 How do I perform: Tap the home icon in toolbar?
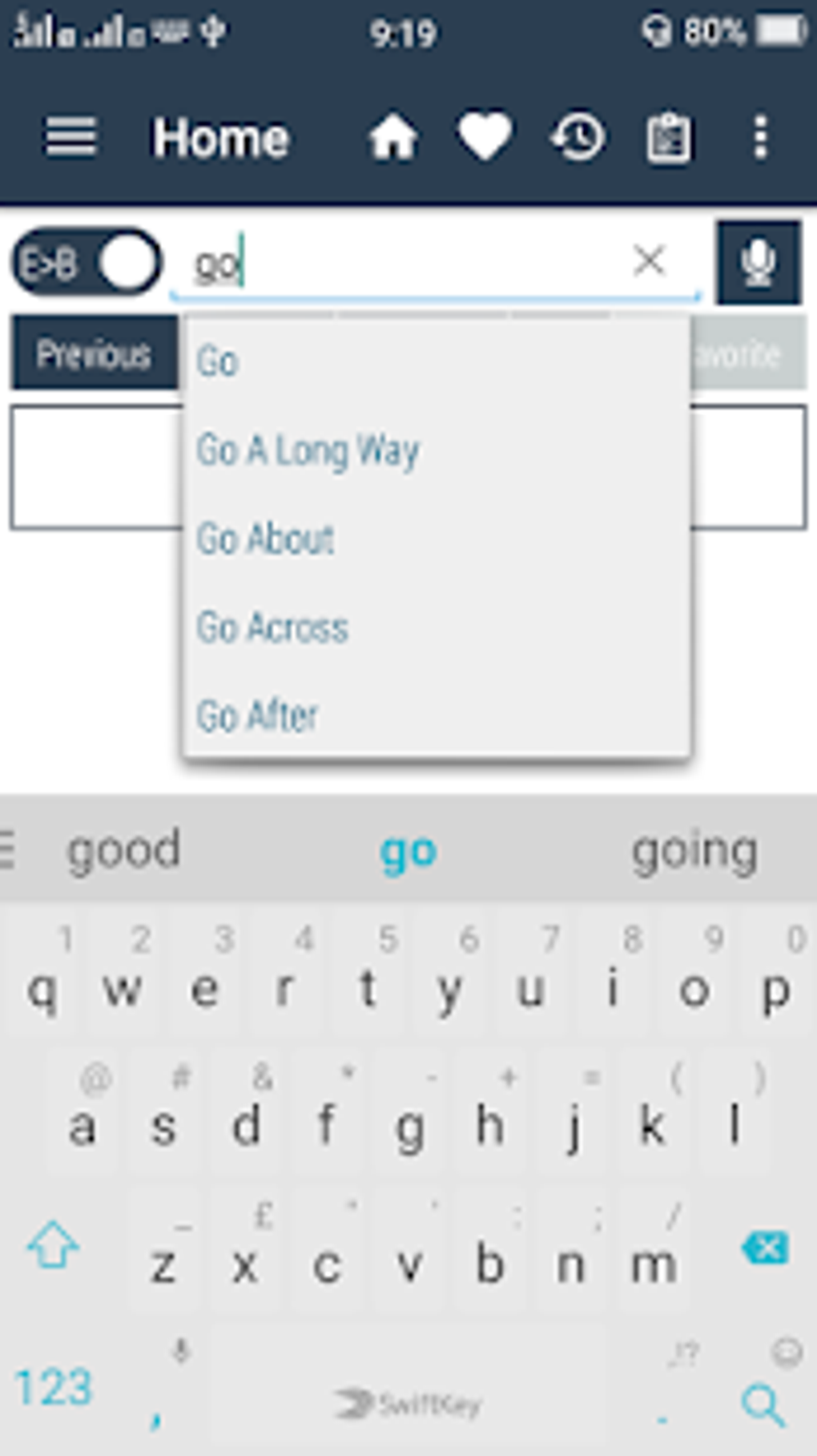coord(392,137)
